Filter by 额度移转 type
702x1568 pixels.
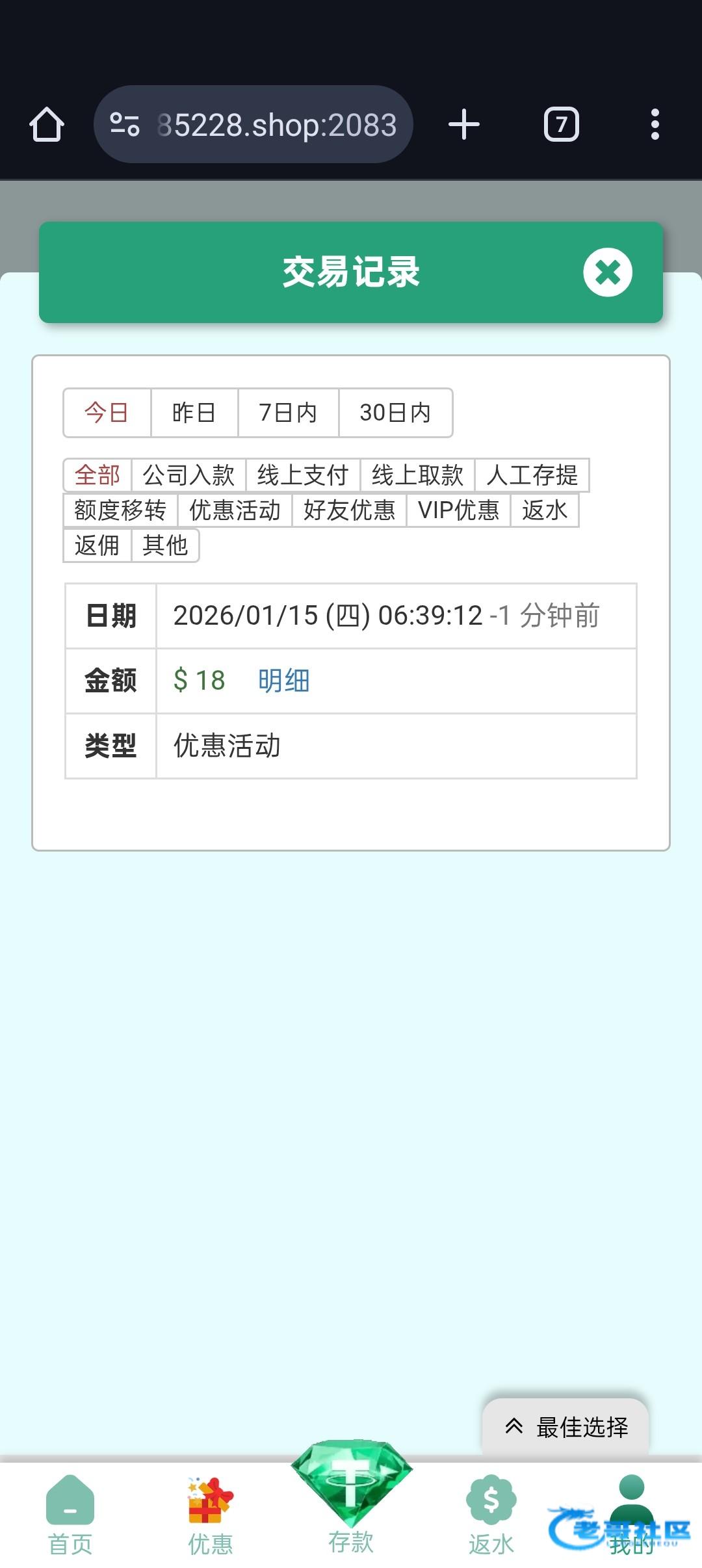pyautogui.click(x=120, y=510)
